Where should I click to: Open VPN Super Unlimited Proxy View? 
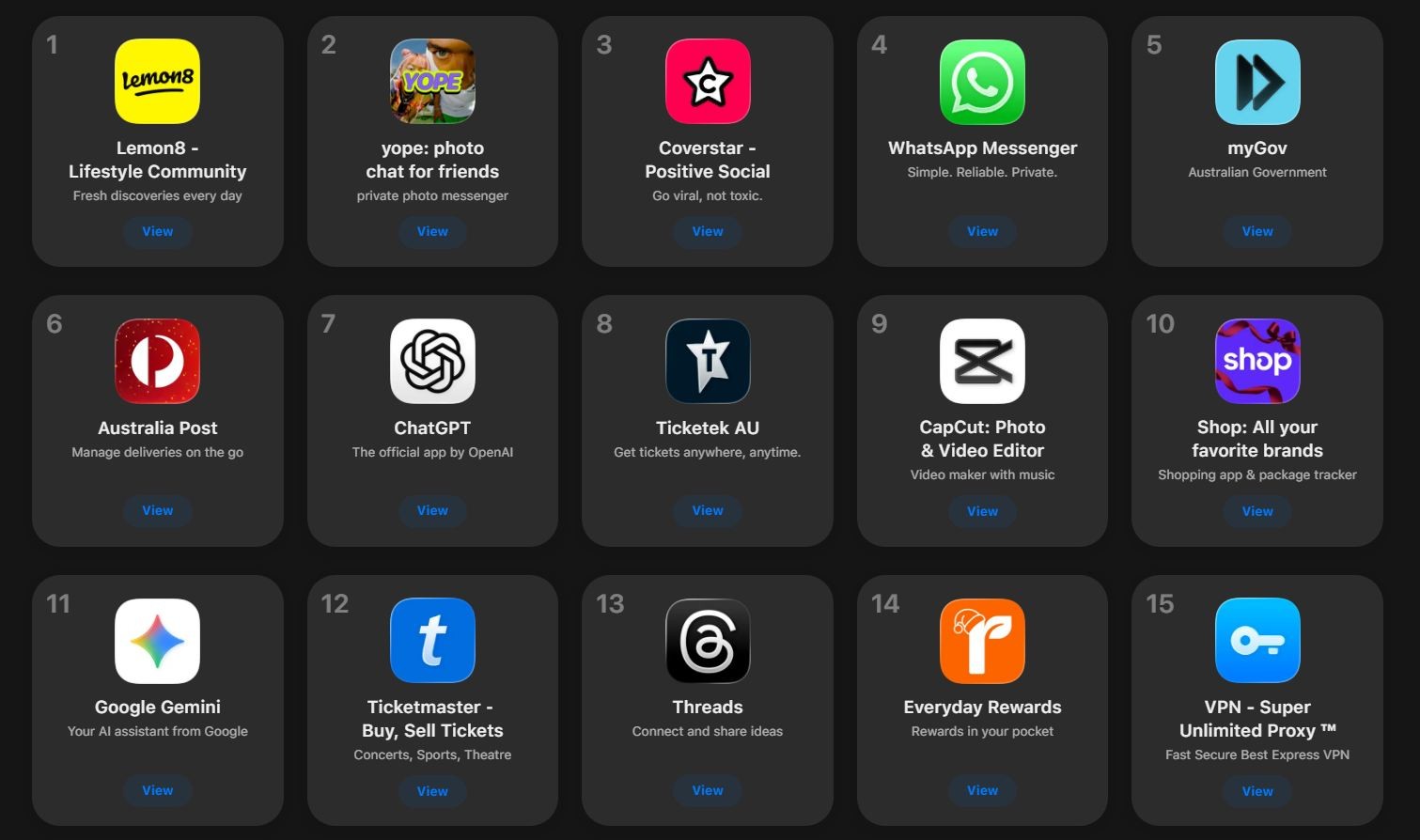pos(1256,791)
